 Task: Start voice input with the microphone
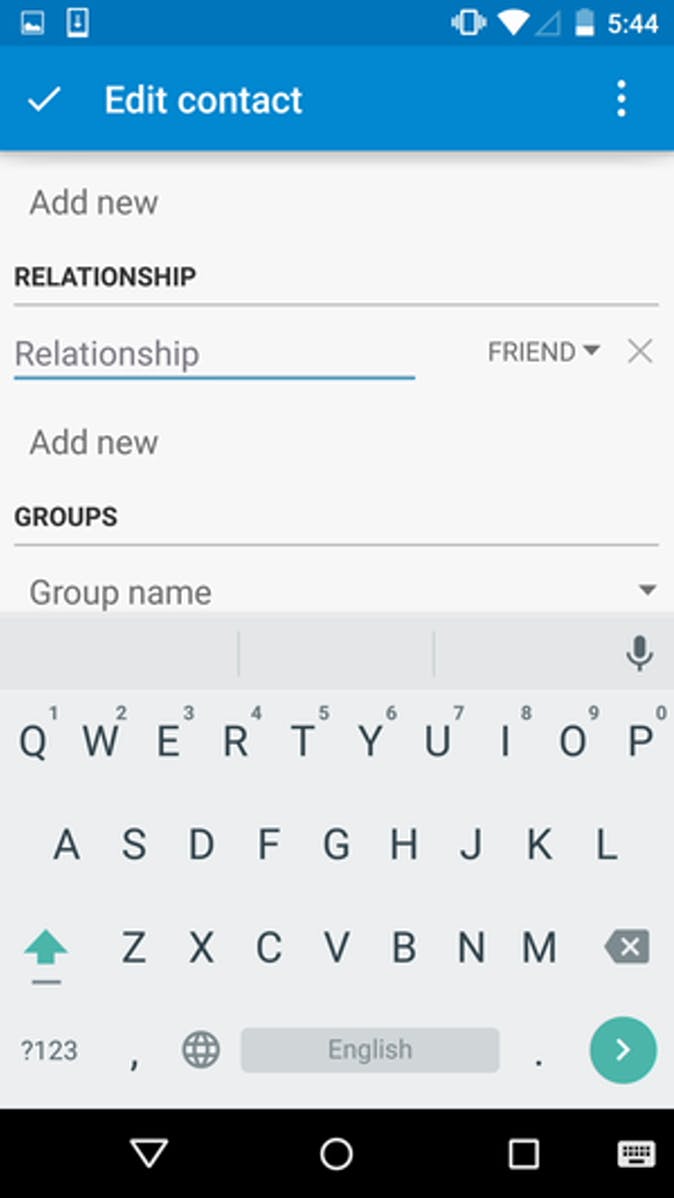(x=639, y=653)
